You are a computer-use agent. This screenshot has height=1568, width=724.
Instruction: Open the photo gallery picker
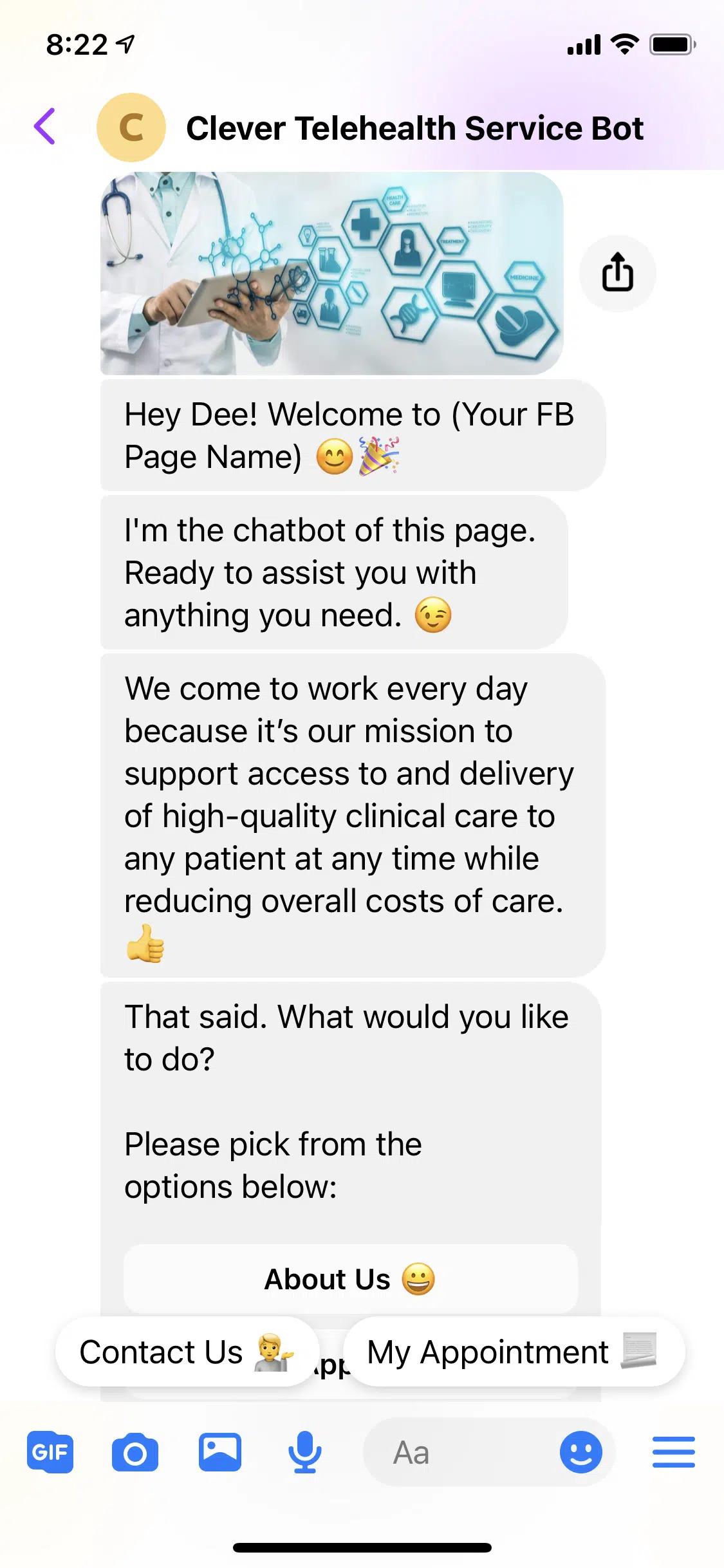click(220, 1453)
